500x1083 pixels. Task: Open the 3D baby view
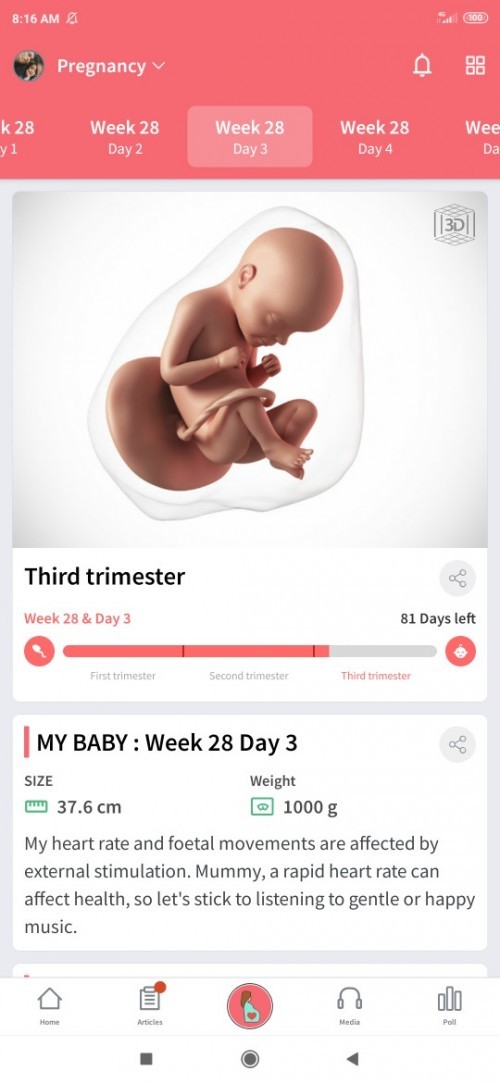[454, 224]
